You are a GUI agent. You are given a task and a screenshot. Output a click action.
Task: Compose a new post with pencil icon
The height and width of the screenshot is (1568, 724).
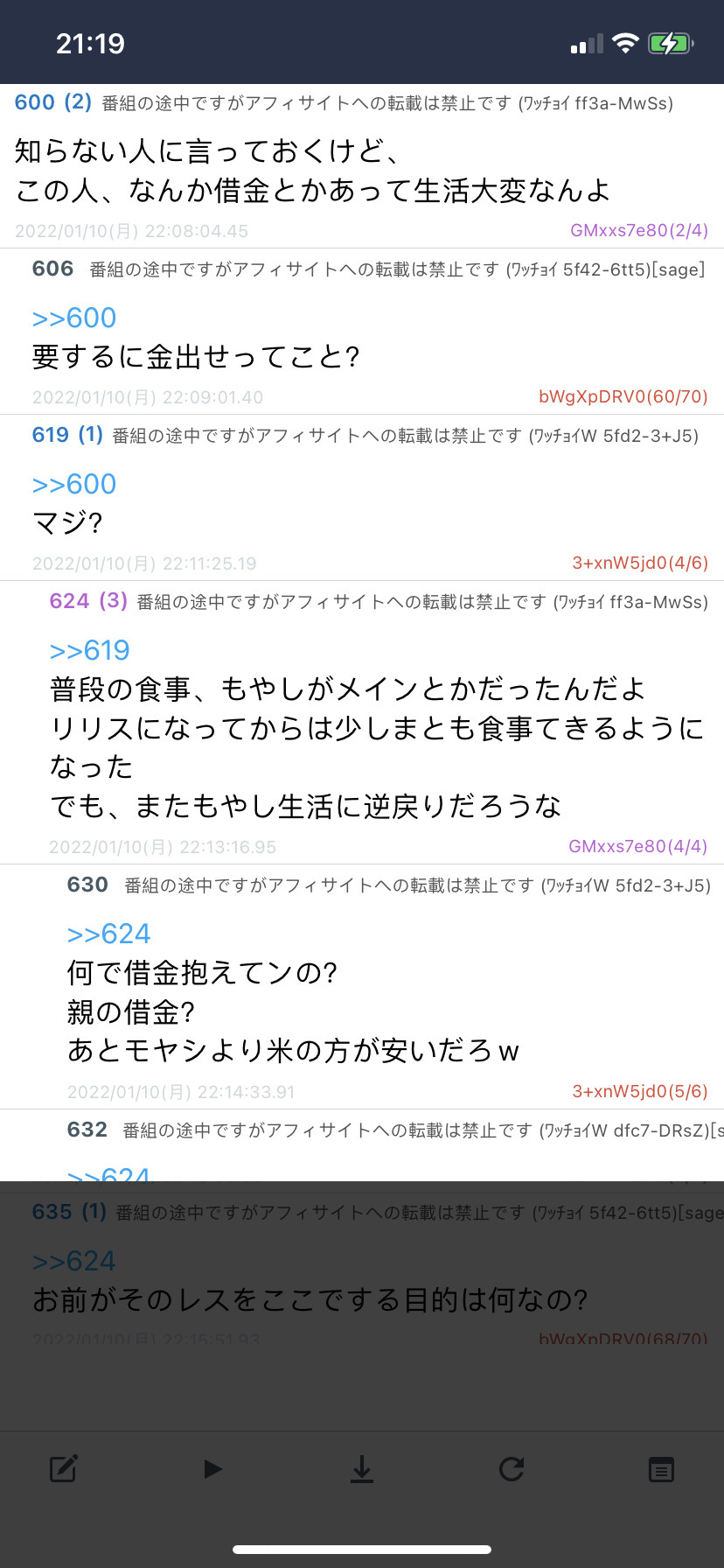[64, 1468]
